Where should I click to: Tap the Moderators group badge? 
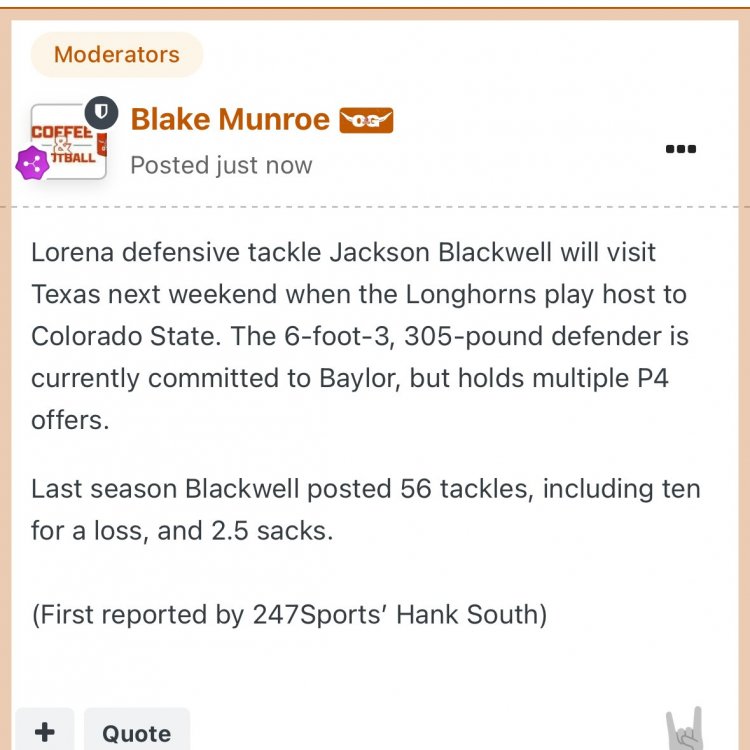coord(117,54)
